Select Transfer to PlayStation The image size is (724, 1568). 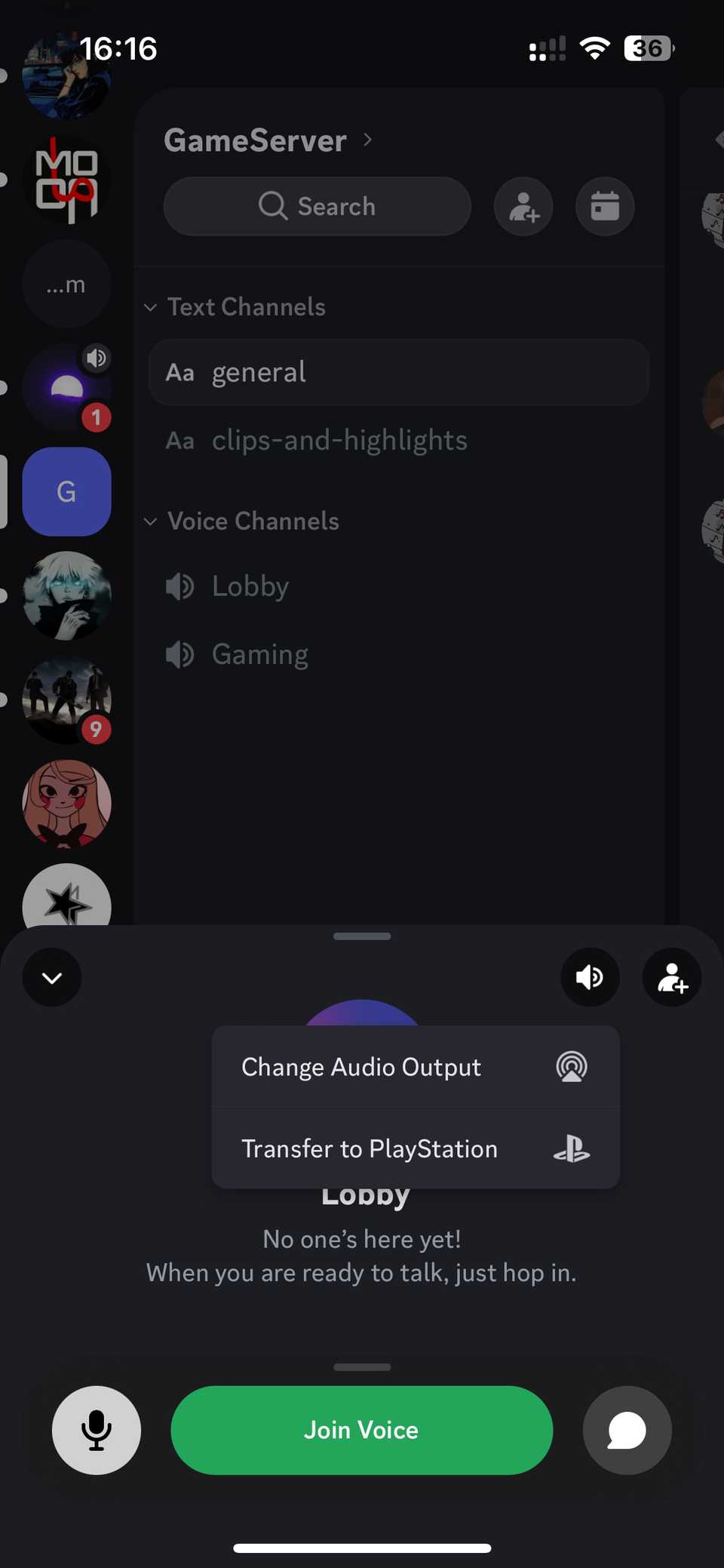(x=368, y=1148)
